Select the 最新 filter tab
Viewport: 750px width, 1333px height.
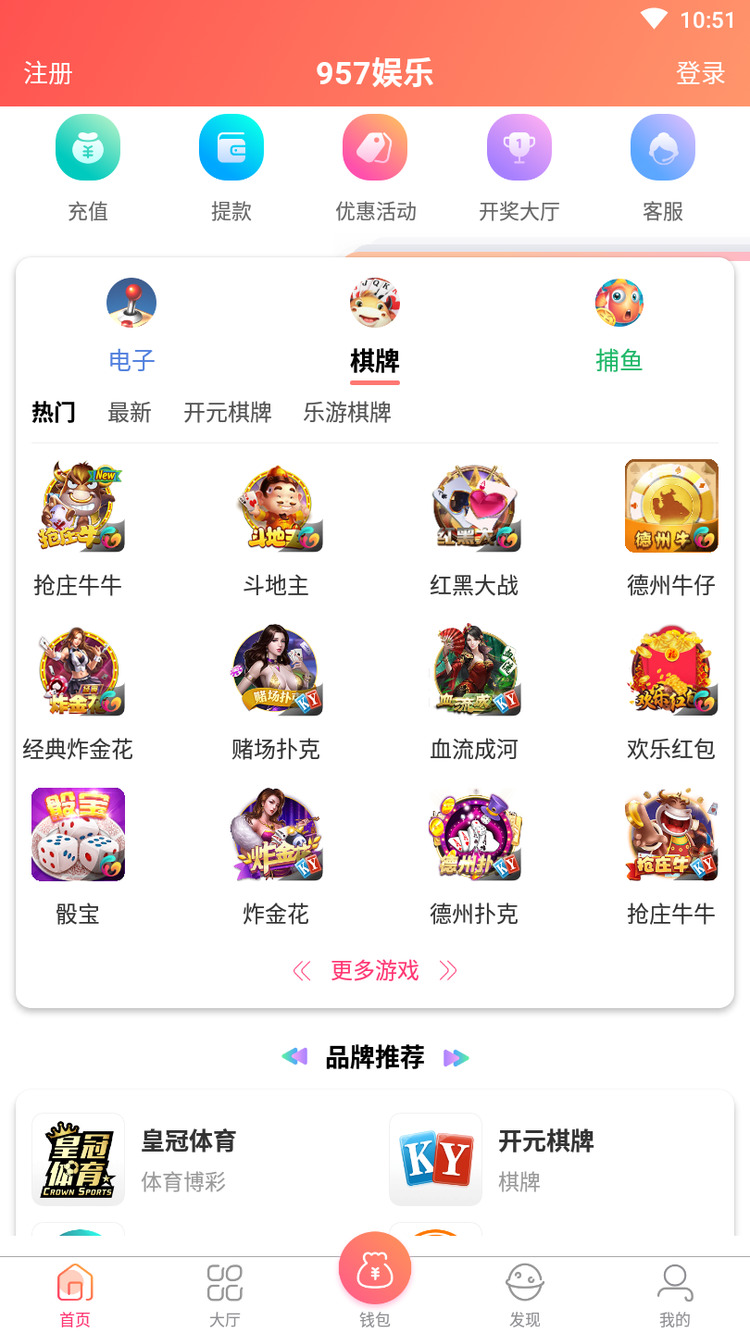(129, 412)
